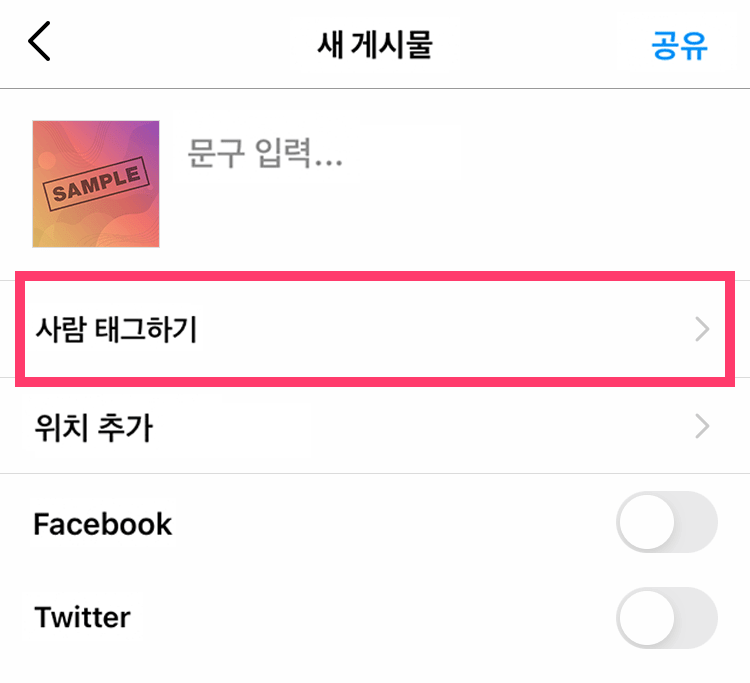
Task: Open 위치 추가 to add a location
Action: point(374,428)
